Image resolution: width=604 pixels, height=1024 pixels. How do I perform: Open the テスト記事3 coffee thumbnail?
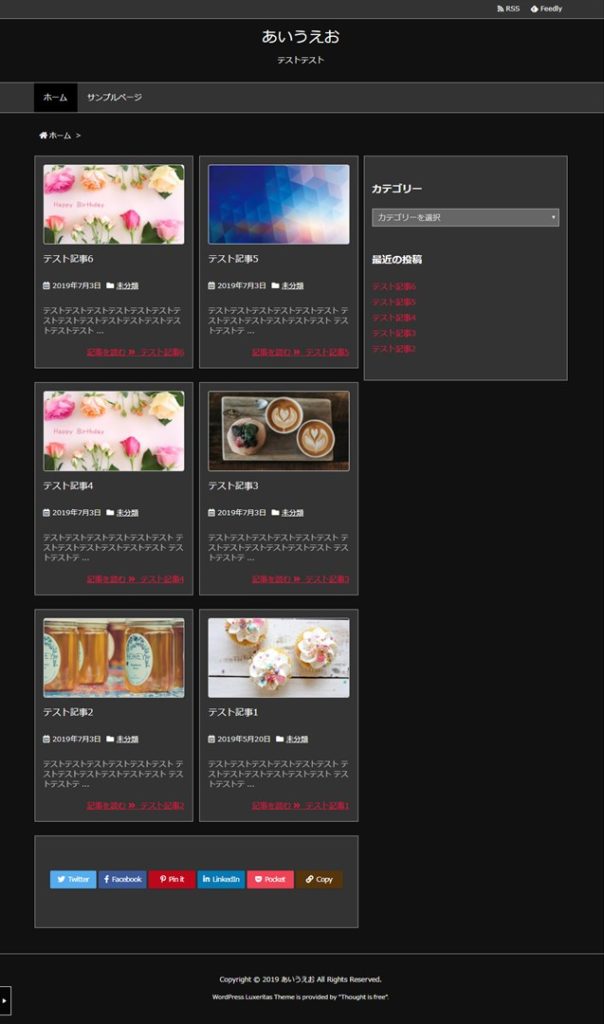click(x=278, y=430)
